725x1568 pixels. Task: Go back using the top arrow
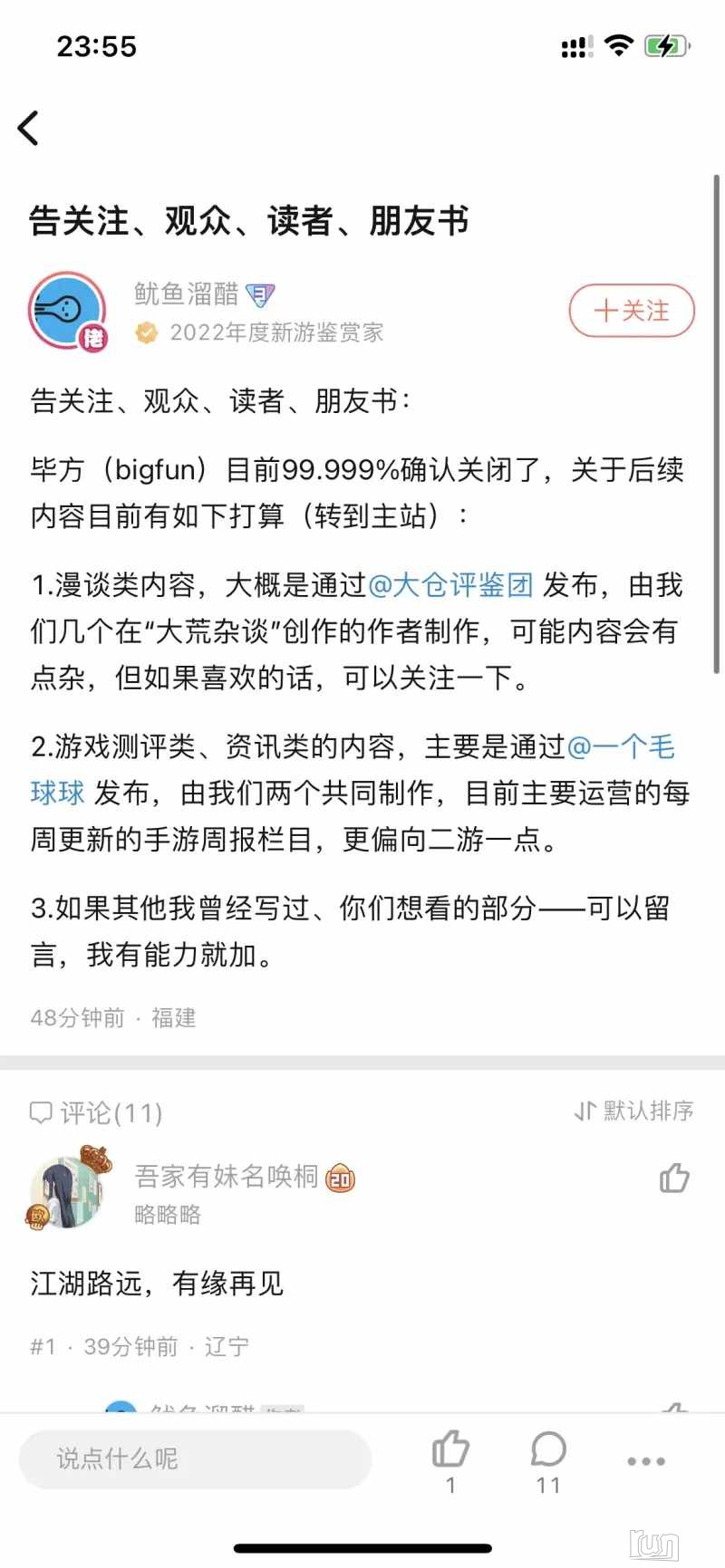point(29,128)
